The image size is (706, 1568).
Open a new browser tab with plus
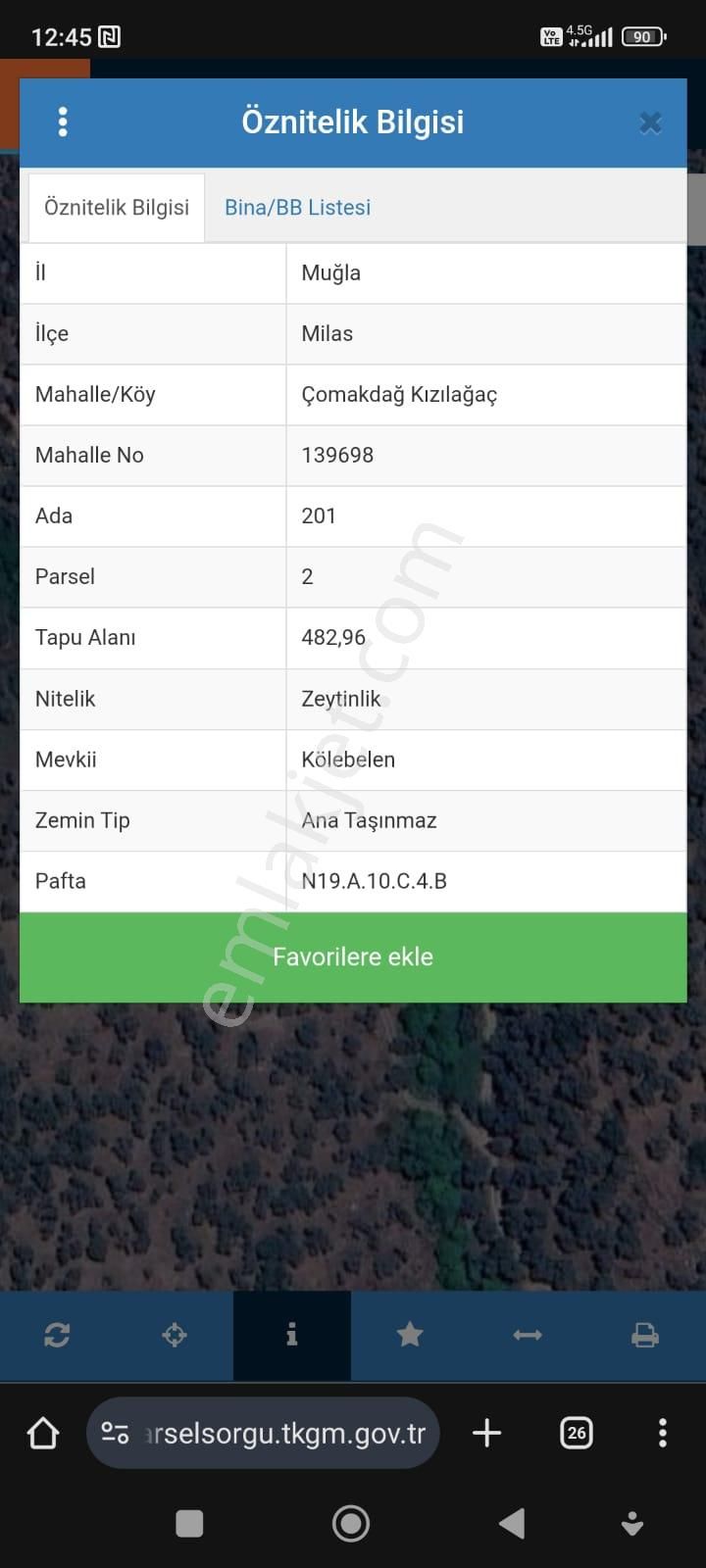[486, 1433]
